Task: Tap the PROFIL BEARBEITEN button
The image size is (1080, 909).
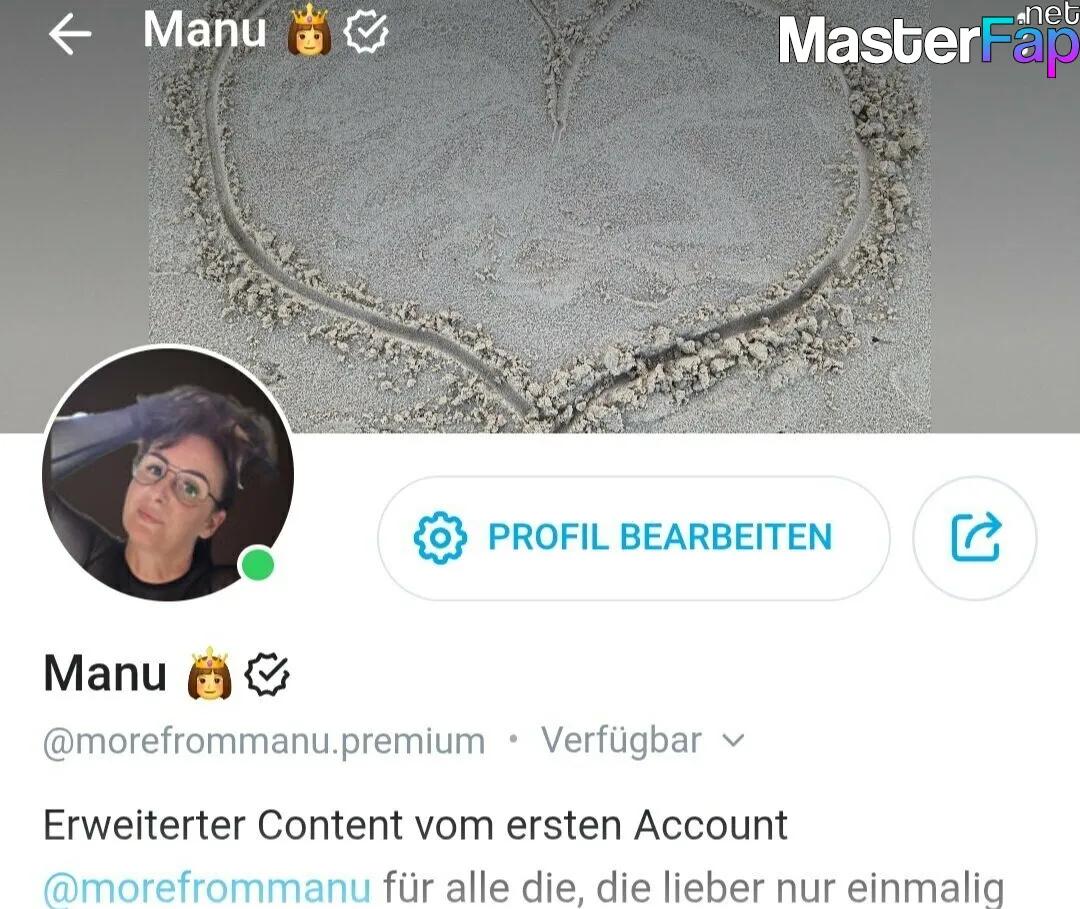Action: pos(633,538)
